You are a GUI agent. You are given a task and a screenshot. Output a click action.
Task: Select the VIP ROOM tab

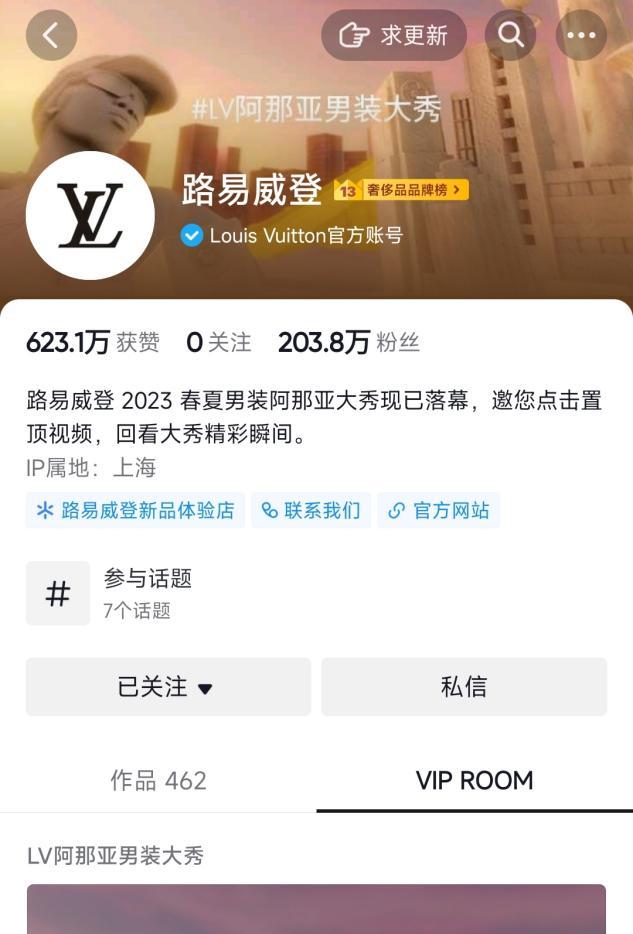point(474,781)
